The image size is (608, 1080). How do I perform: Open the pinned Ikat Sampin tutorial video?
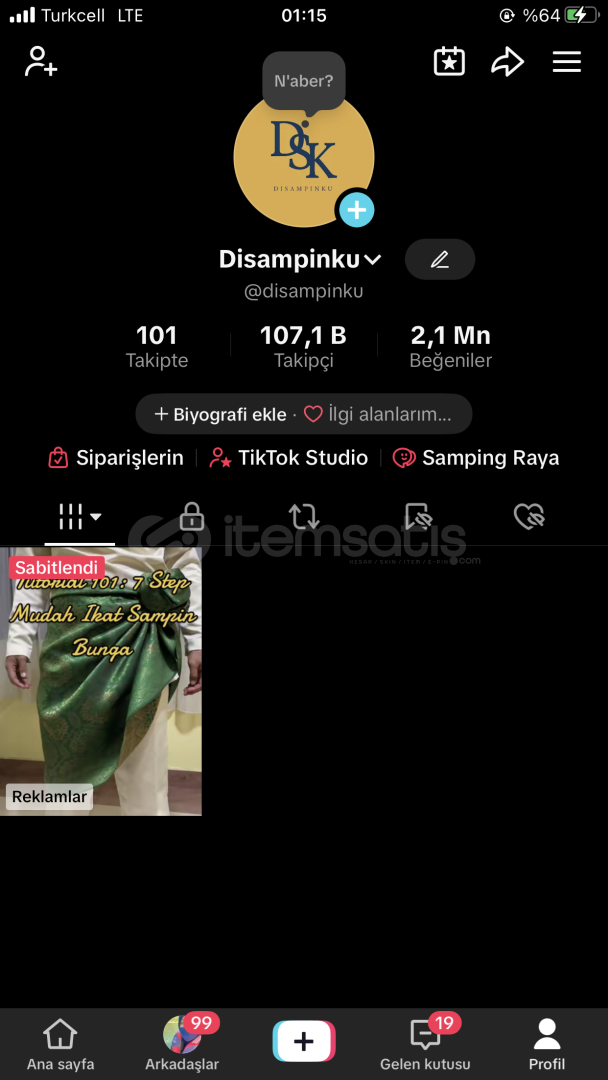click(101, 681)
